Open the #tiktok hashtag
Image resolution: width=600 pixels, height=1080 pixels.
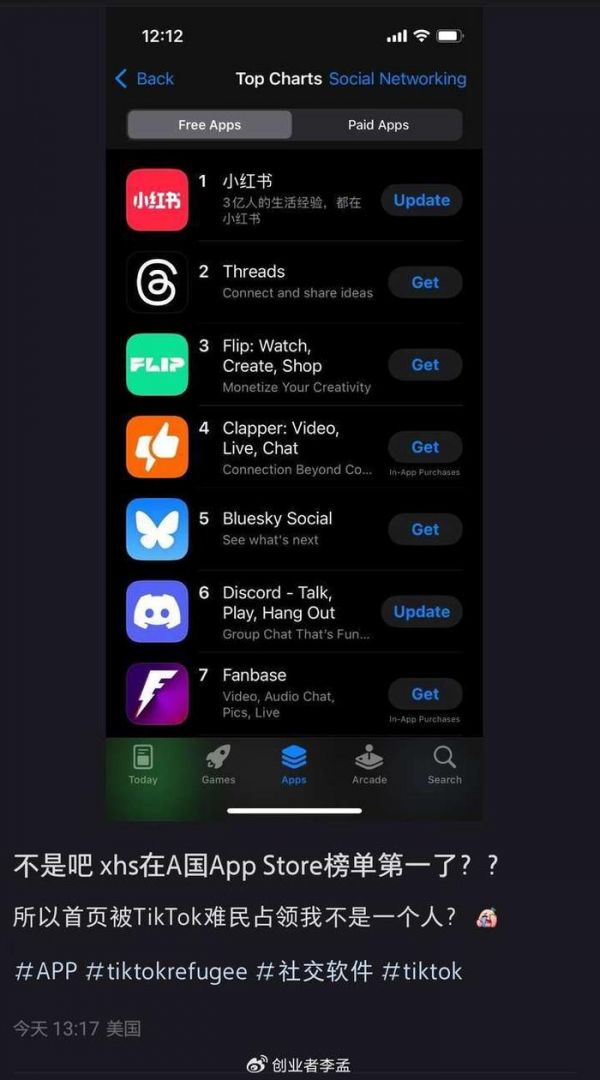point(422,971)
